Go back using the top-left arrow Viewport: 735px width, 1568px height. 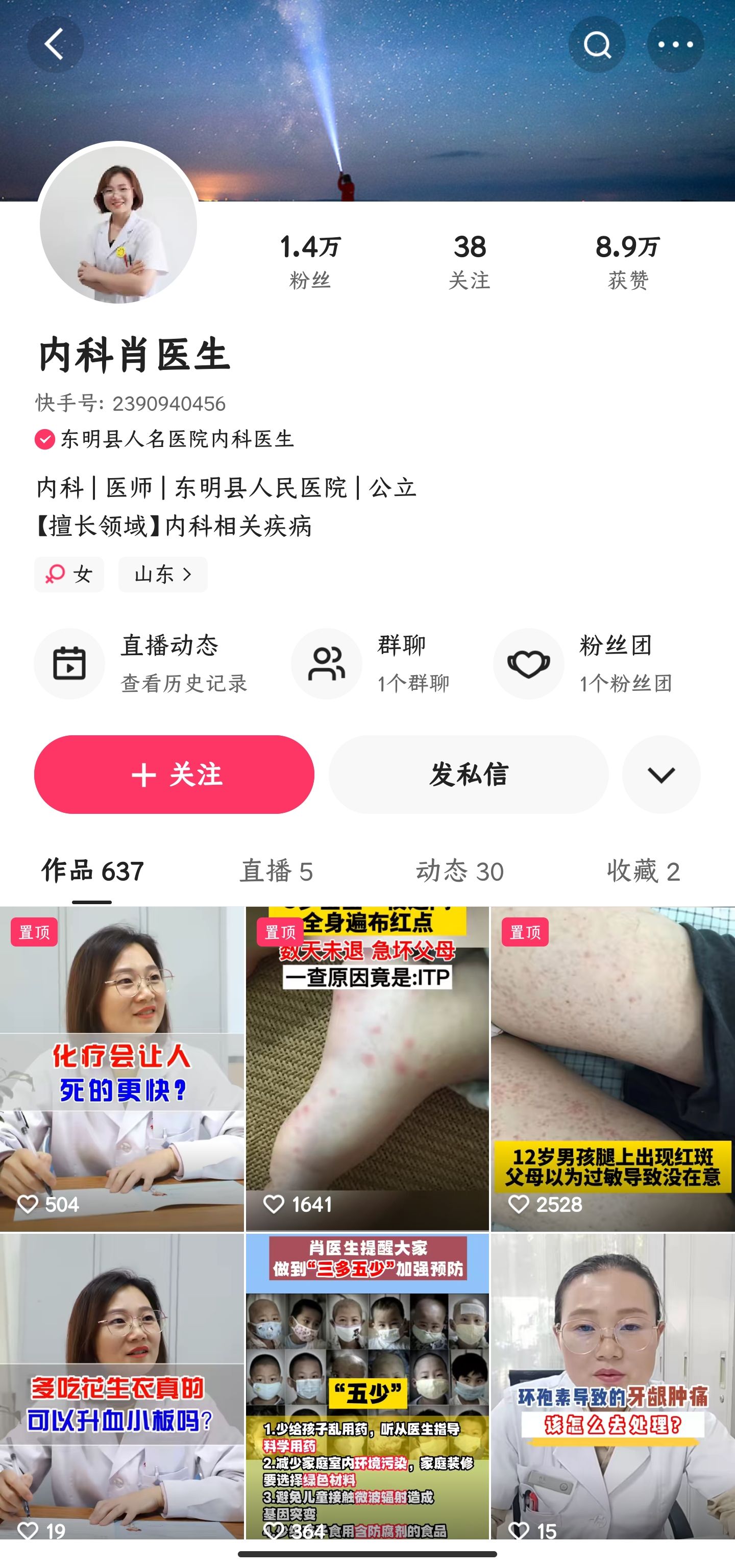click(55, 44)
